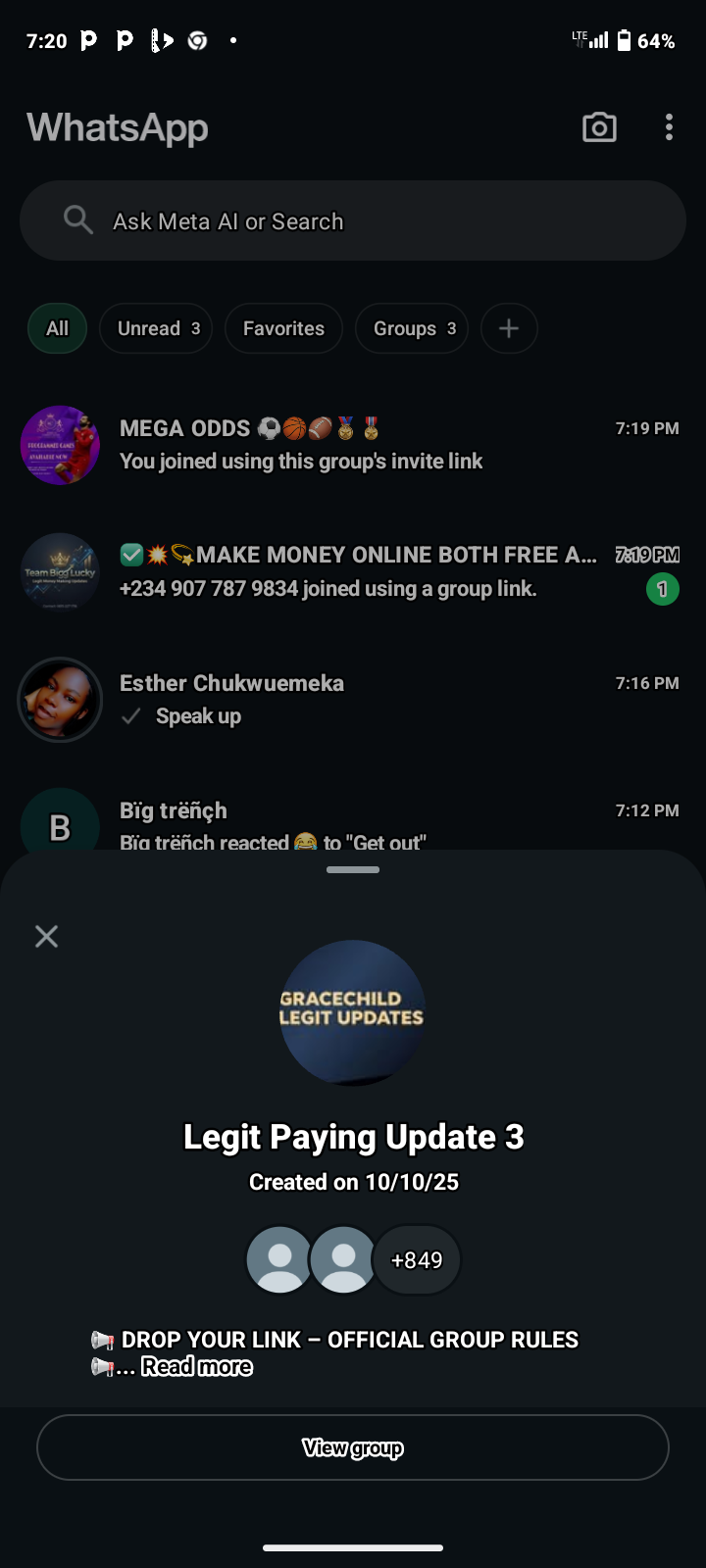Open the MAKE MONEY ONLINE group chat
The image size is (706, 1568).
point(353,571)
